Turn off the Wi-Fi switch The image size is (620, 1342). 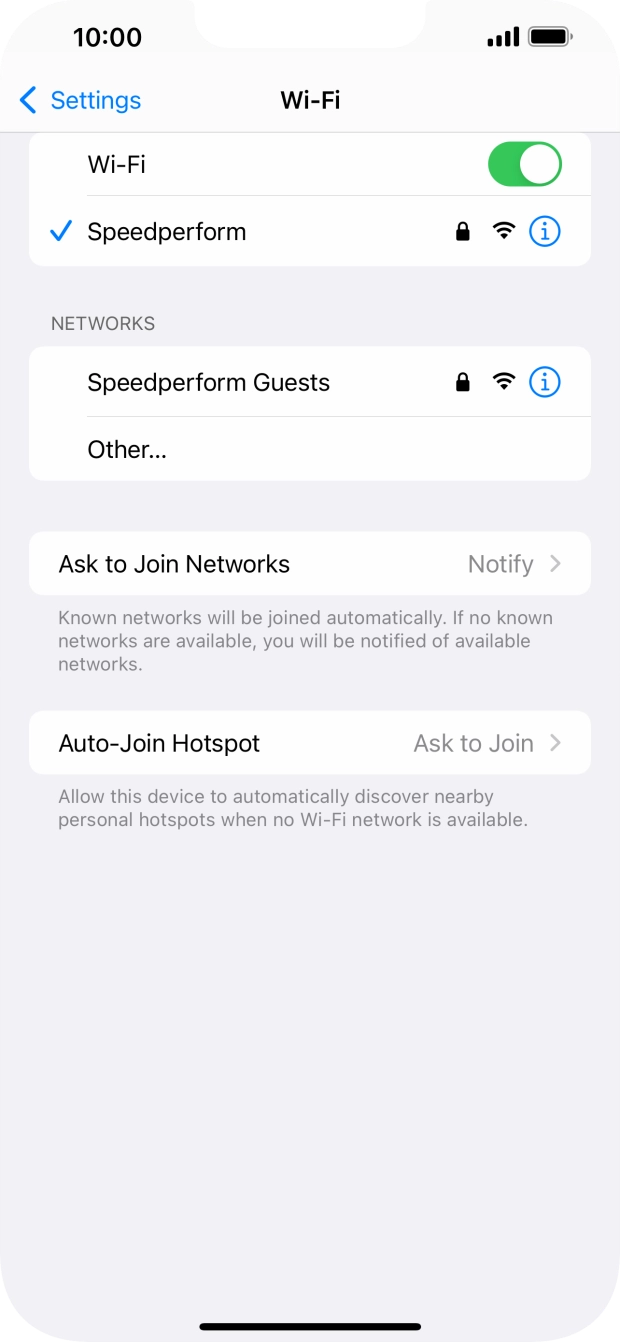coord(524,164)
